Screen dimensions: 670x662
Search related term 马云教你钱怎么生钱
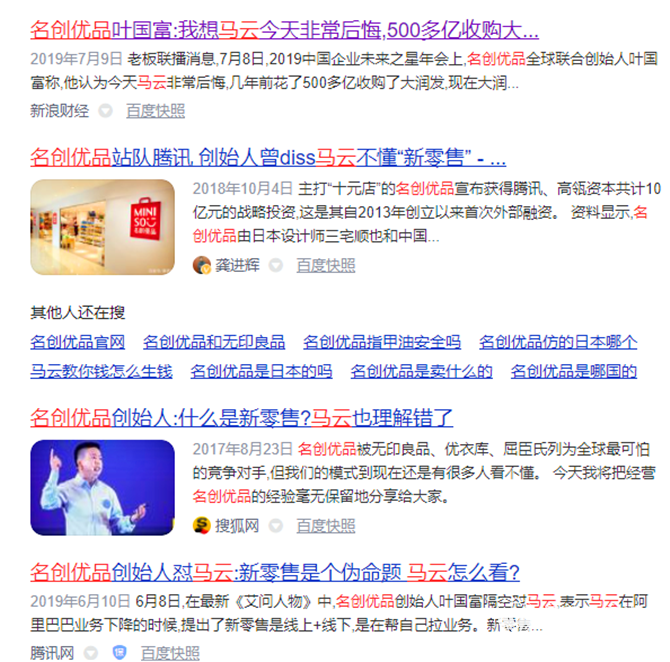point(101,372)
